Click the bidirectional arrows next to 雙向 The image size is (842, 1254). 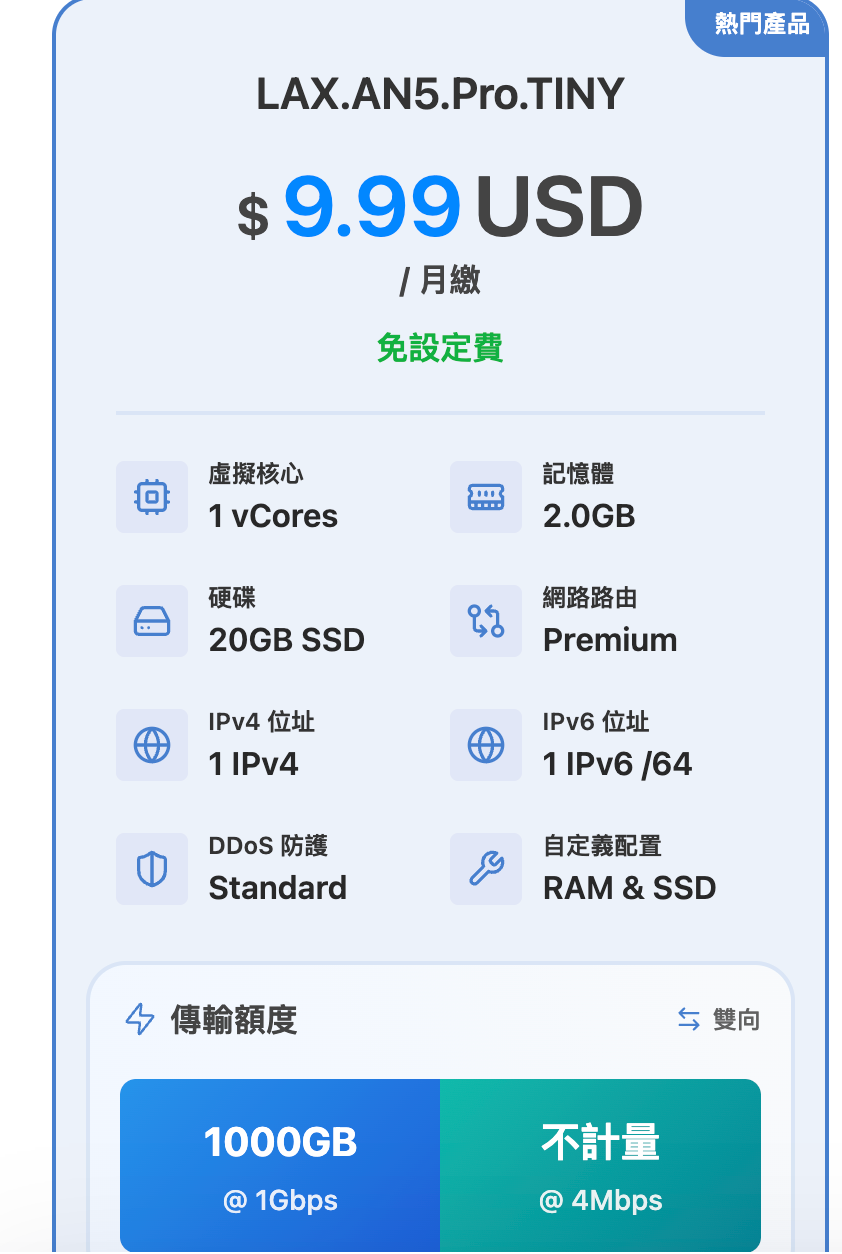tap(687, 1018)
